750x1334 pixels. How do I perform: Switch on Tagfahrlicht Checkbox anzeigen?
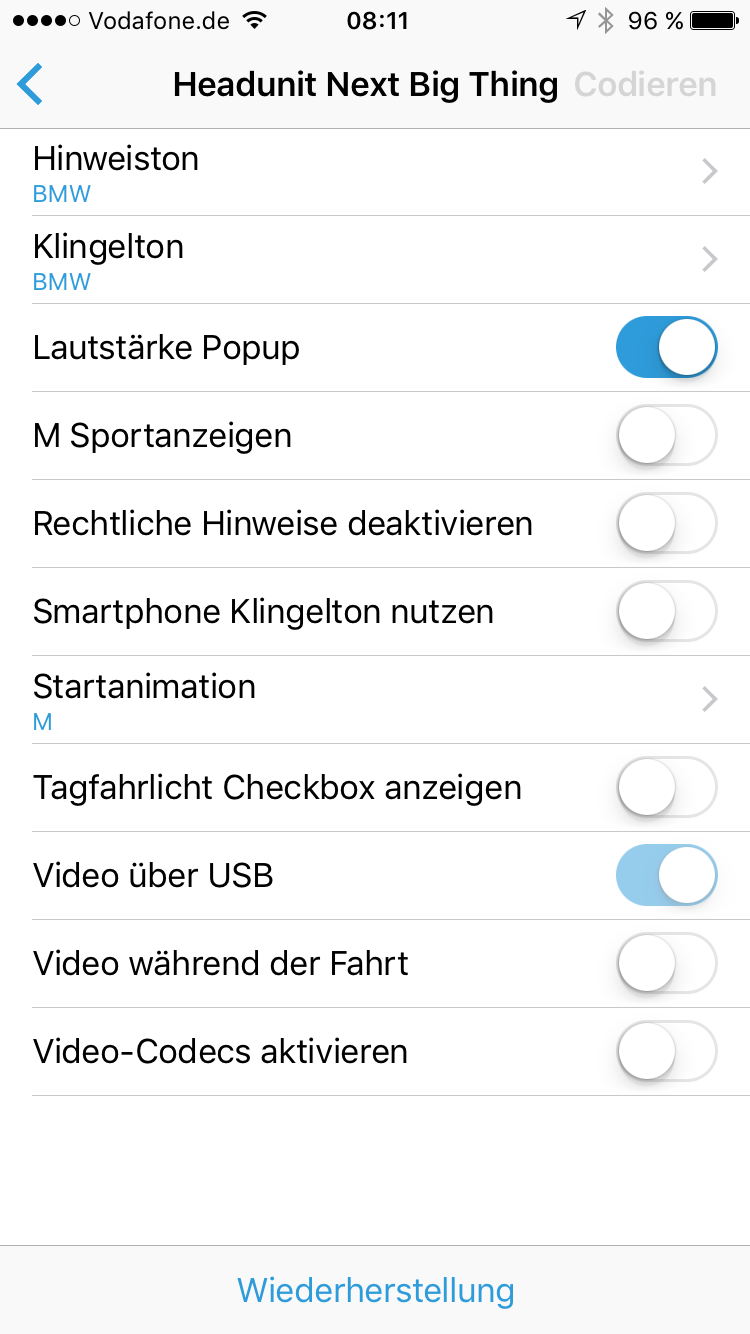coord(667,788)
